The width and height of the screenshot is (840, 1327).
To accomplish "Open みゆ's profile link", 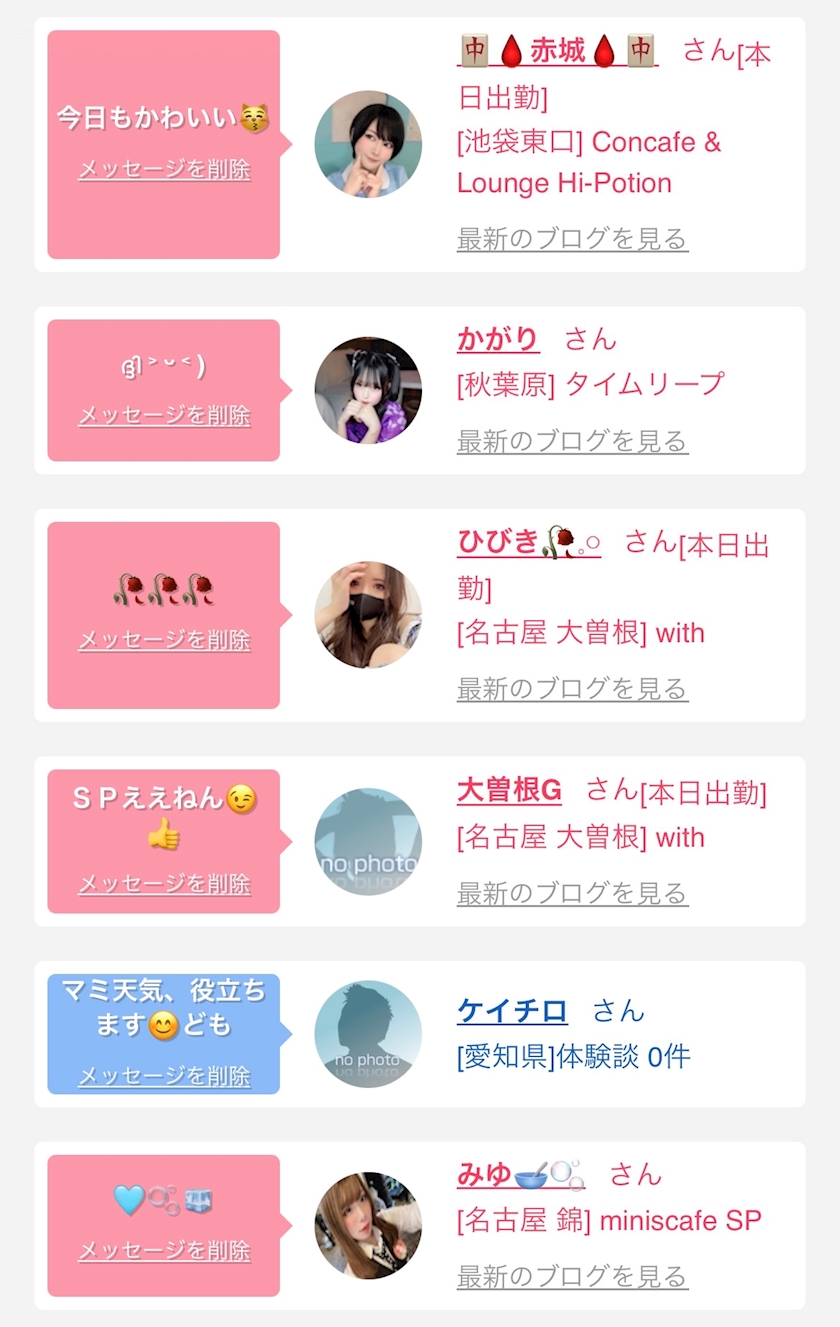I will (x=520, y=1174).
